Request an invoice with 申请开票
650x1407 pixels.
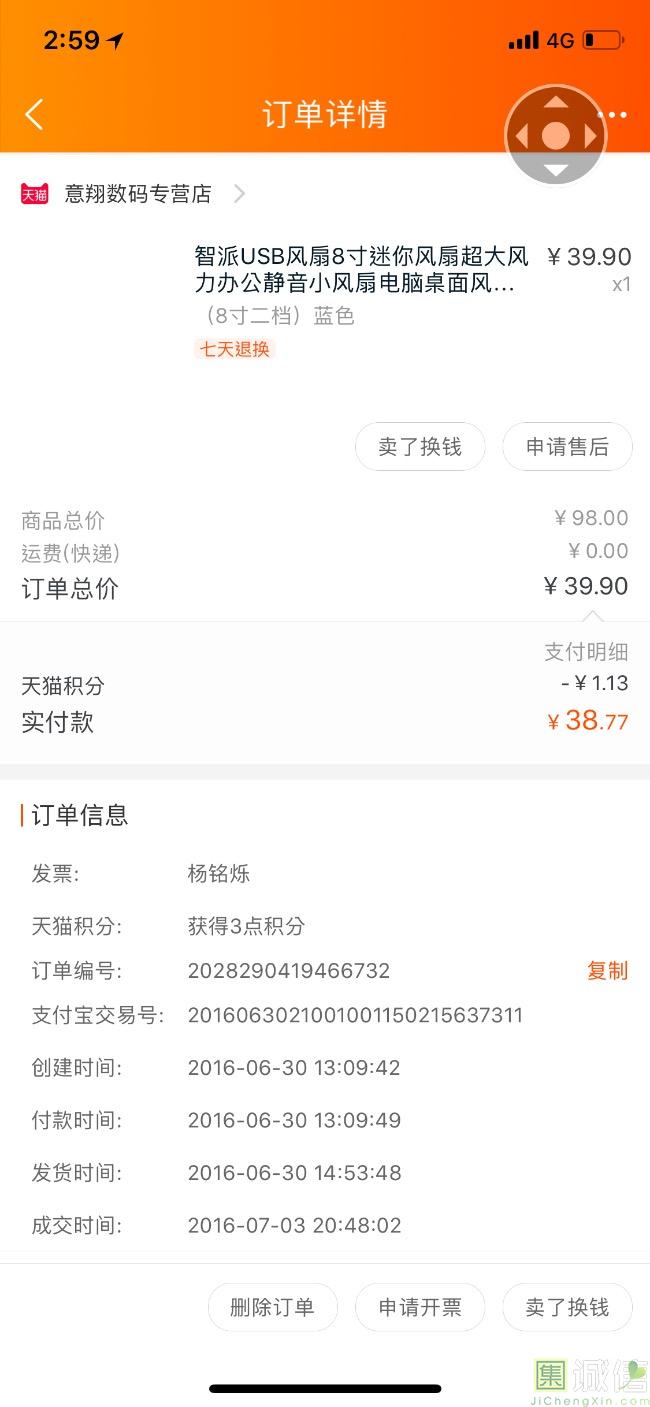[x=420, y=1307]
